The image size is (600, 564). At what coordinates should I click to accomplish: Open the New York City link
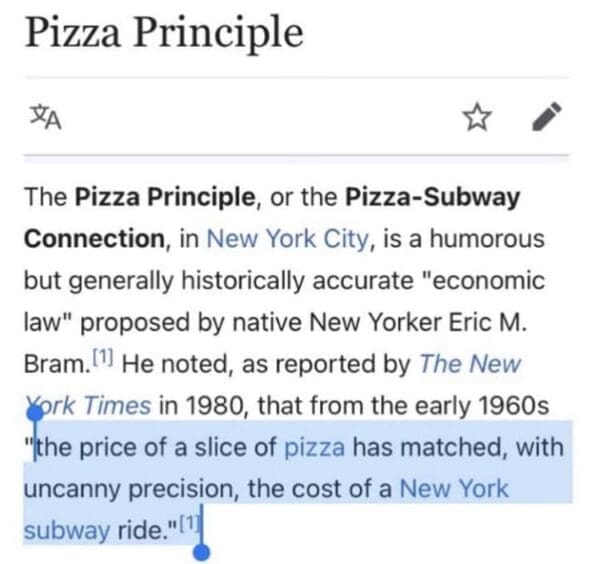(290, 240)
